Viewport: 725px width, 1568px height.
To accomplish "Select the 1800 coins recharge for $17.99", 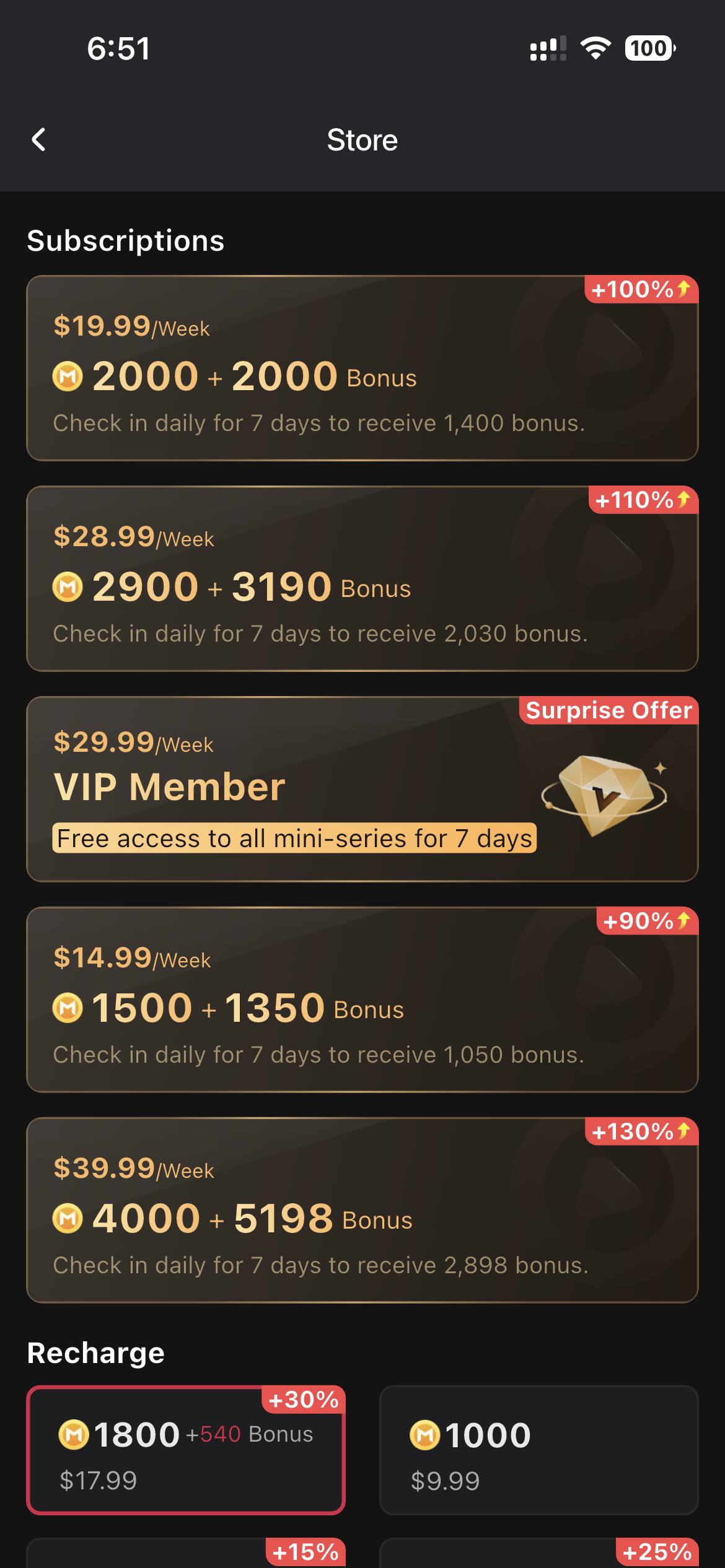I will point(186,1450).
